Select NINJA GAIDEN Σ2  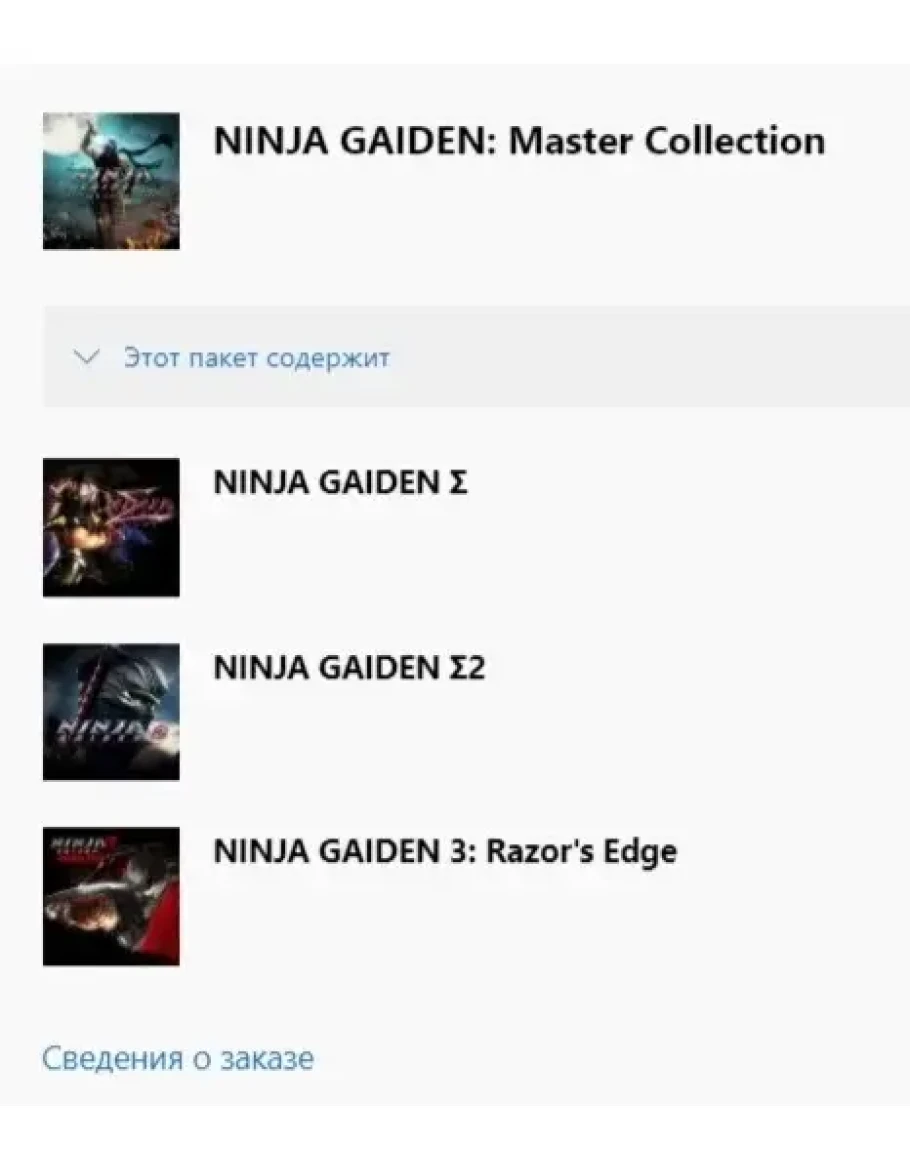pos(349,668)
